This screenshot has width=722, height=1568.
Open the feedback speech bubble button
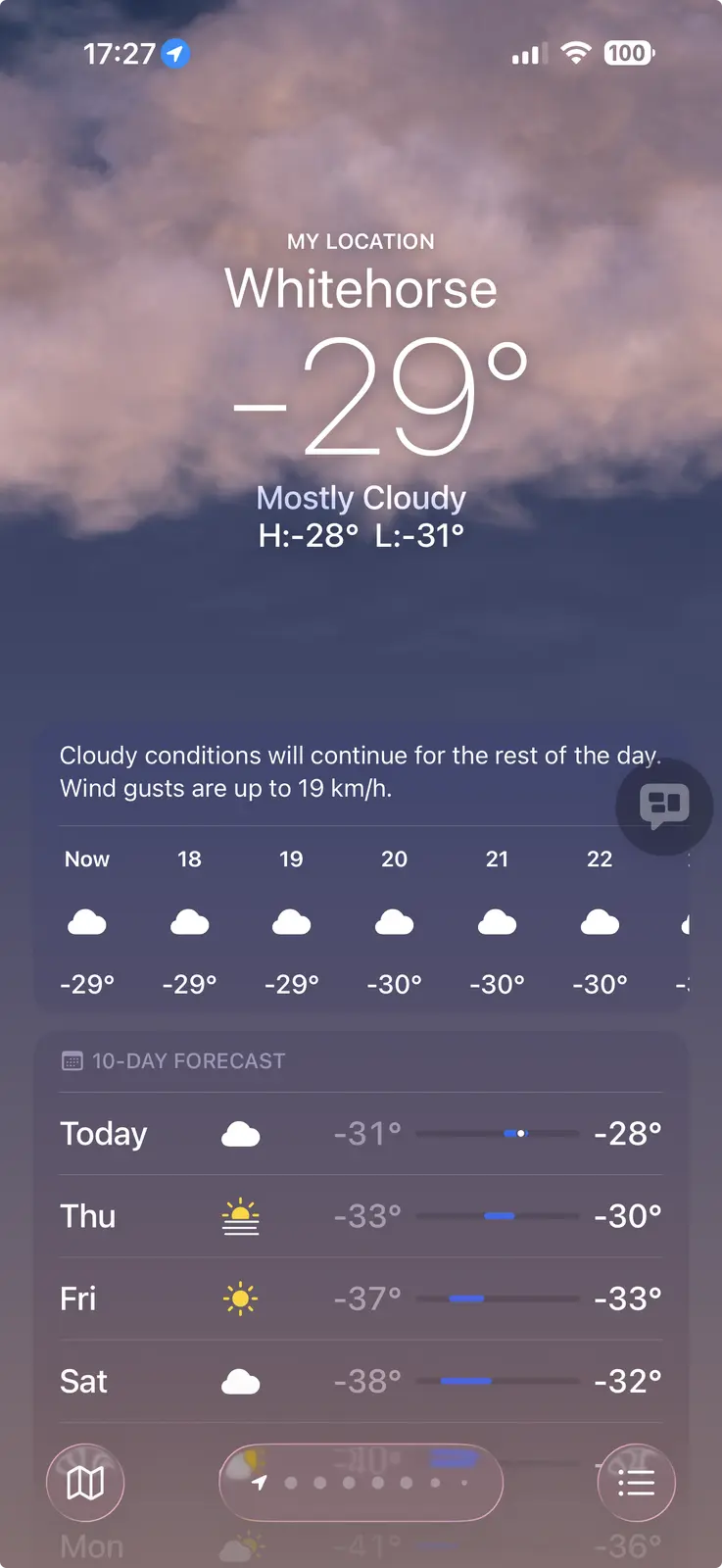click(x=664, y=806)
